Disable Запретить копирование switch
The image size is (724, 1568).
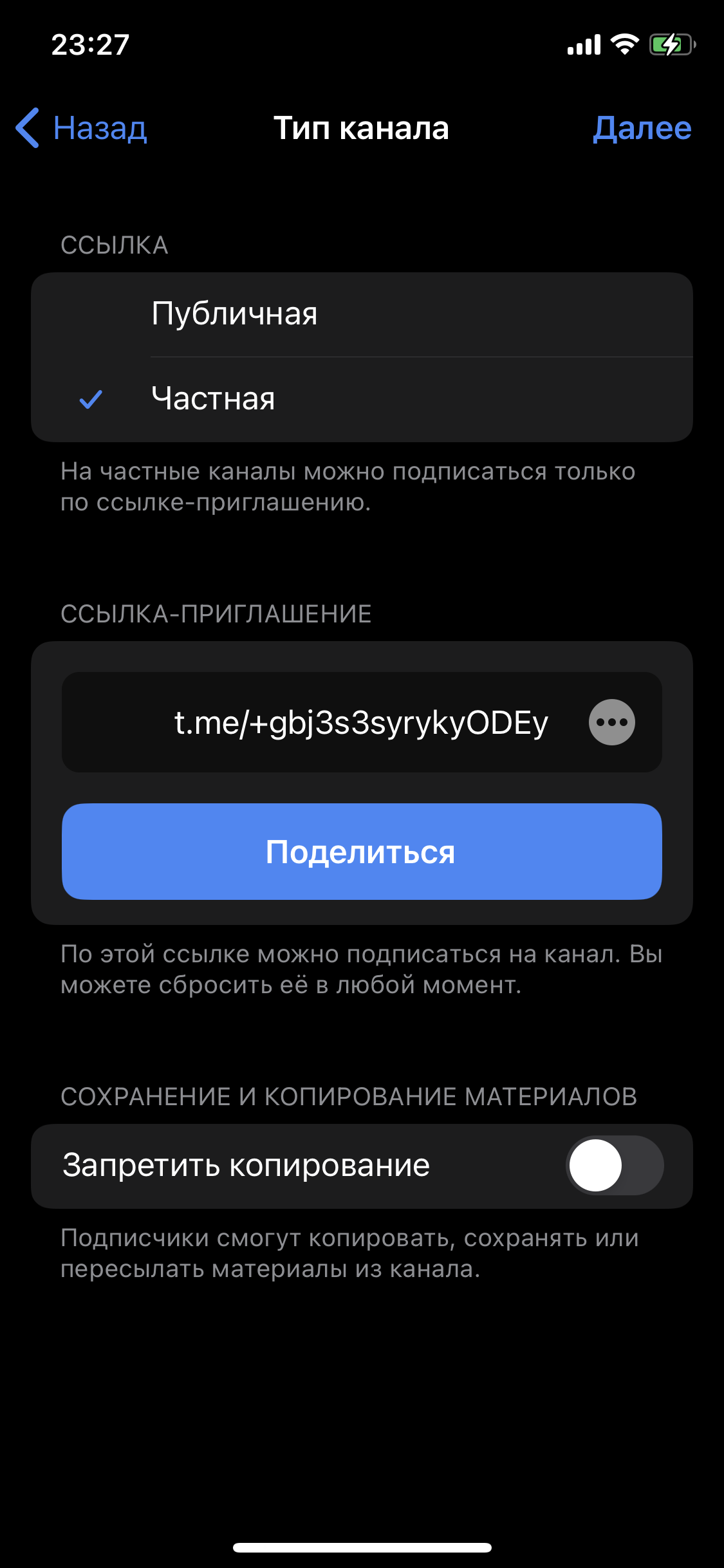[616, 1166]
